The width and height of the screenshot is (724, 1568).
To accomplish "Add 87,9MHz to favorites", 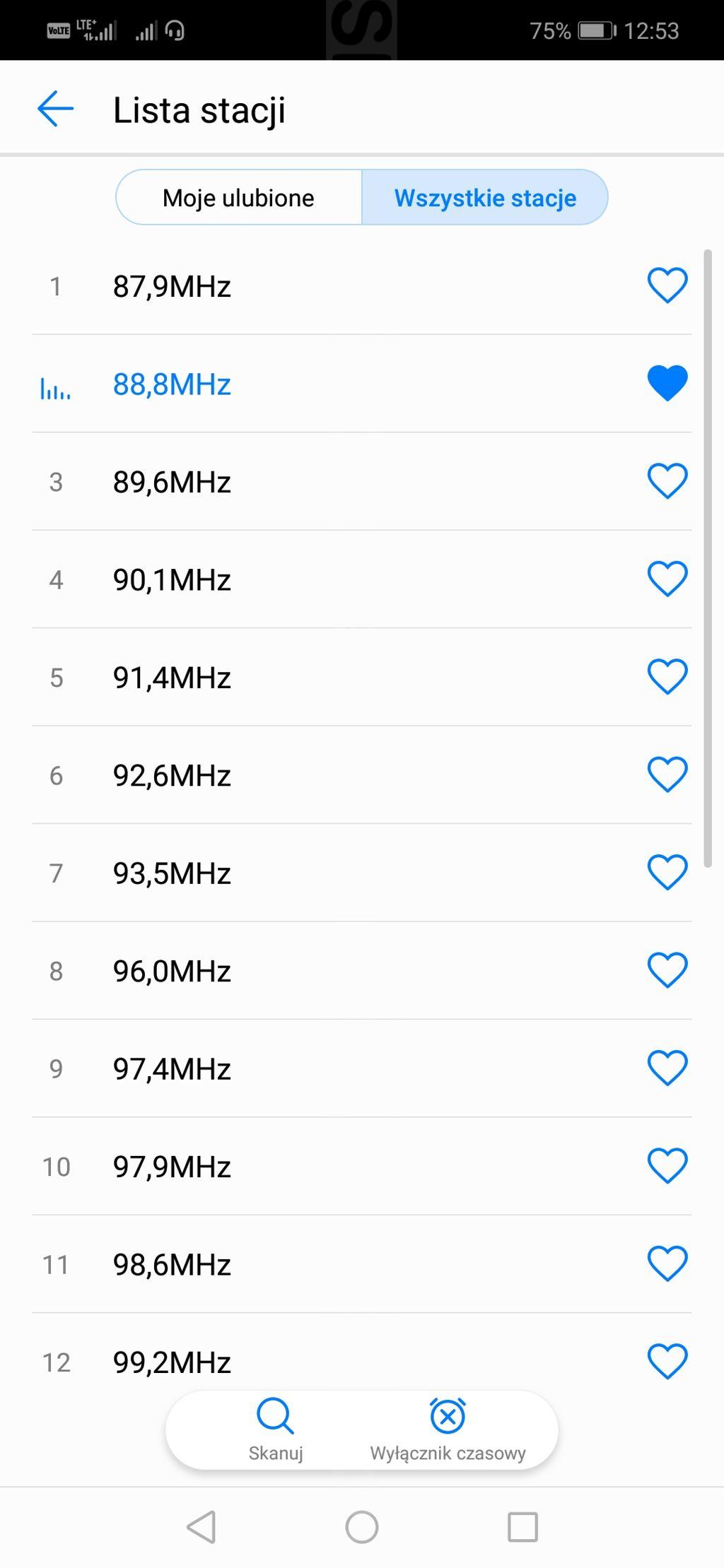I will (x=667, y=285).
